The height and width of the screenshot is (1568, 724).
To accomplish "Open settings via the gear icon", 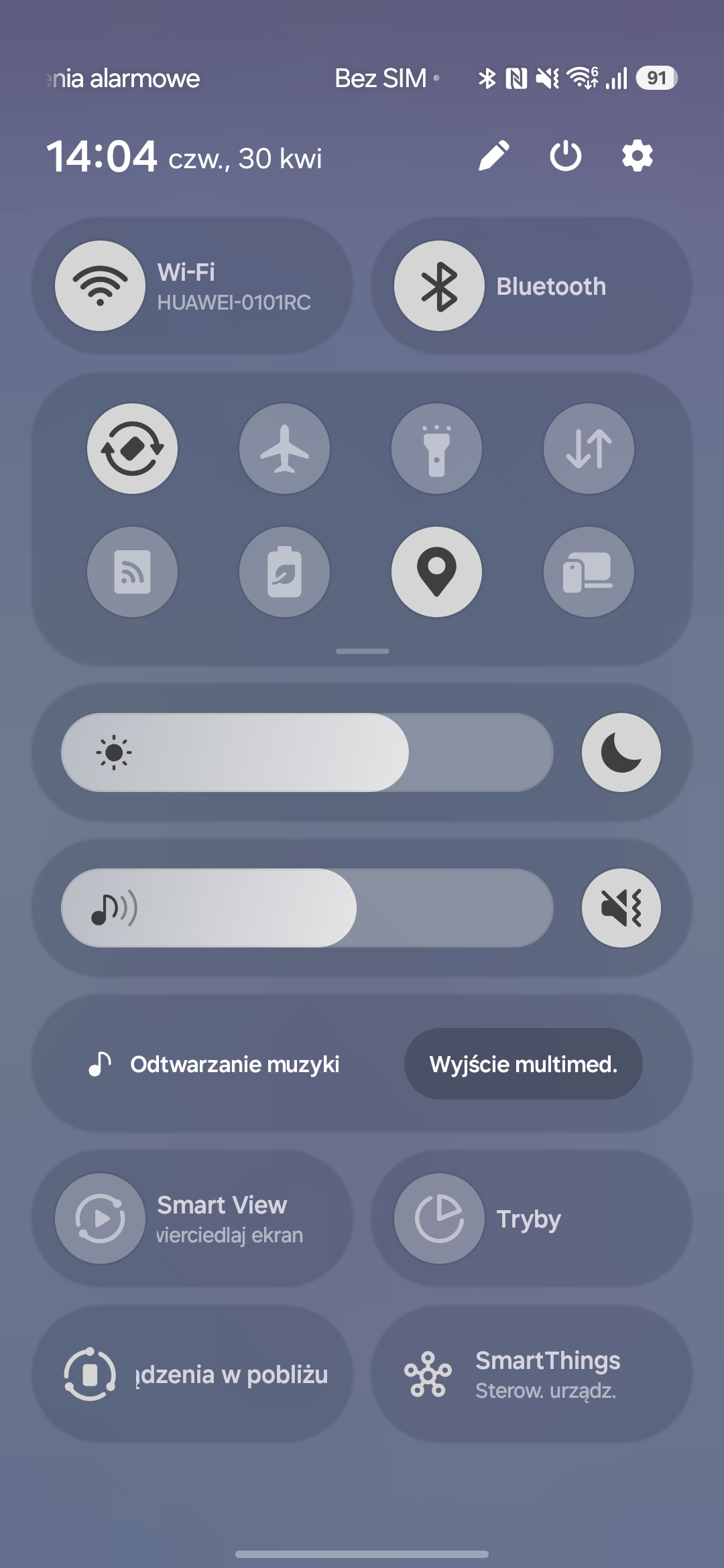I will [637, 156].
